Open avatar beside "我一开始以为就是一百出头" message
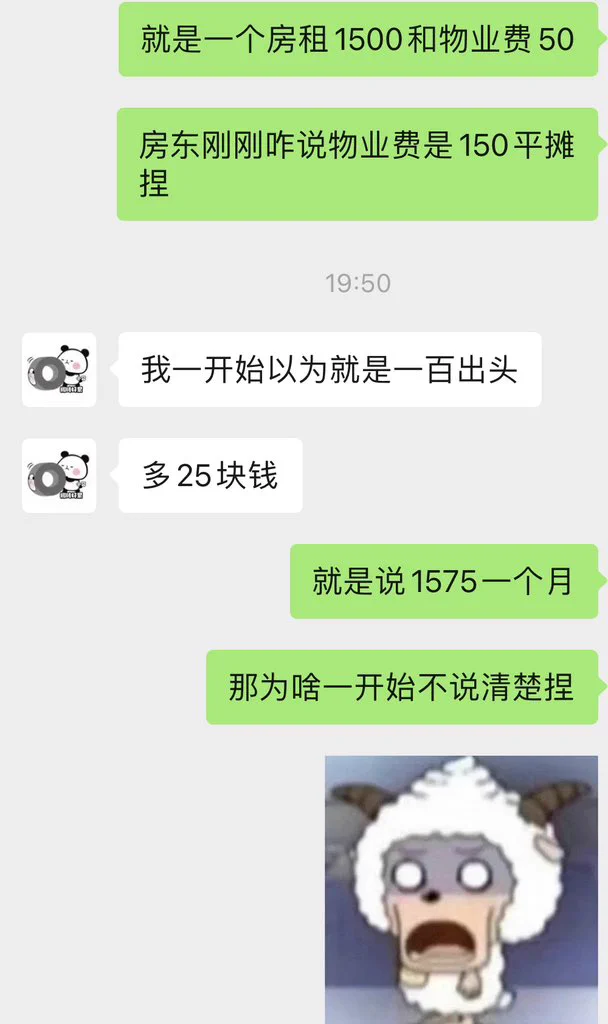The height and width of the screenshot is (1024, 608). pyautogui.click(x=59, y=370)
